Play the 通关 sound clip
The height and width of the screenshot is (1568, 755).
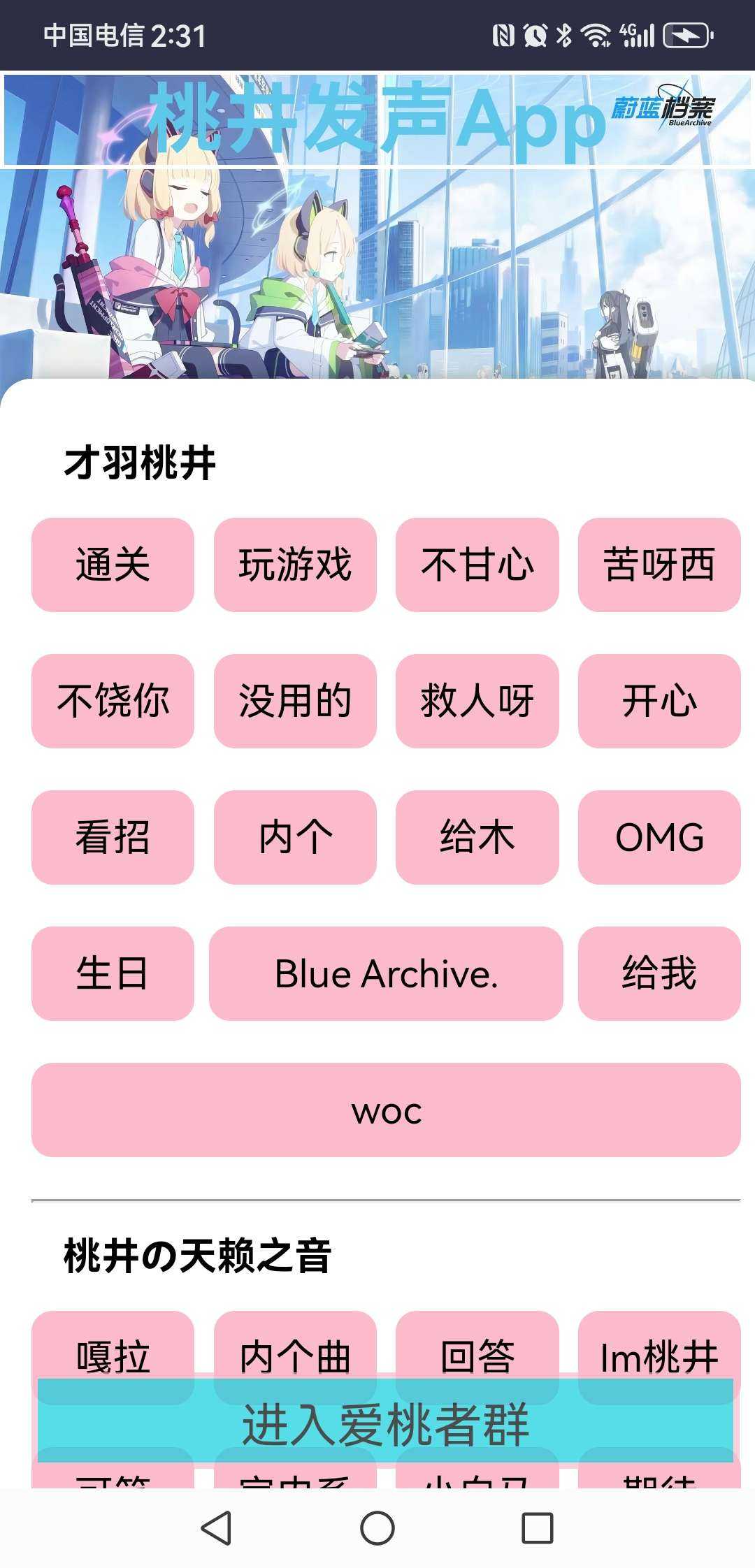[113, 565]
